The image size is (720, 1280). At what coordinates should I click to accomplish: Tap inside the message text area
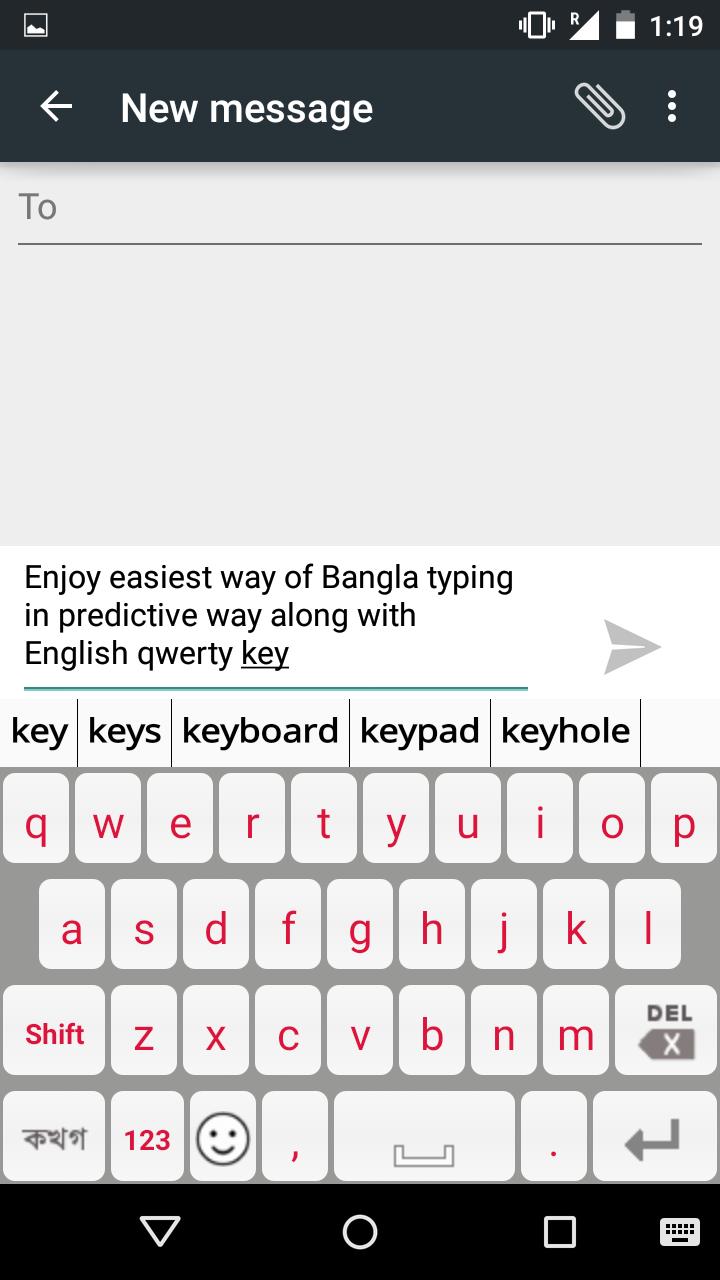(x=270, y=614)
